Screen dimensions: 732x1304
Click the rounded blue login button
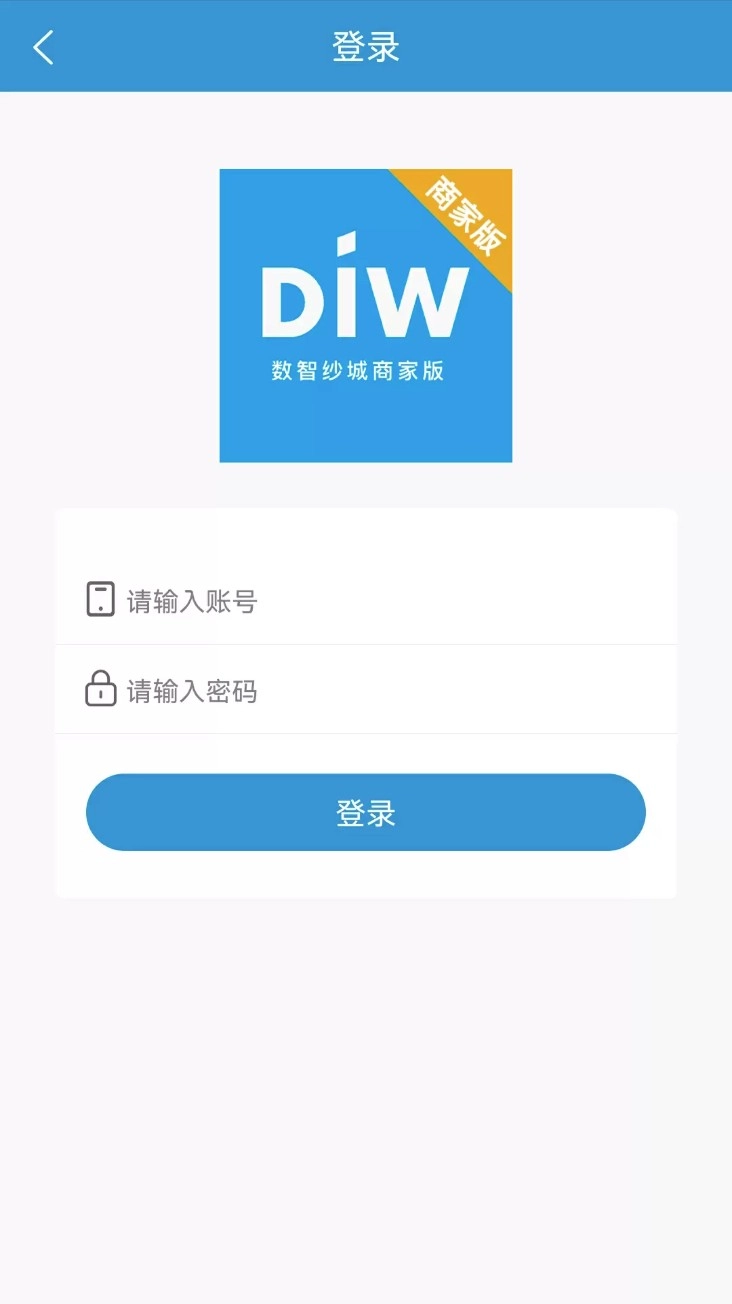(x=365, y=812)
